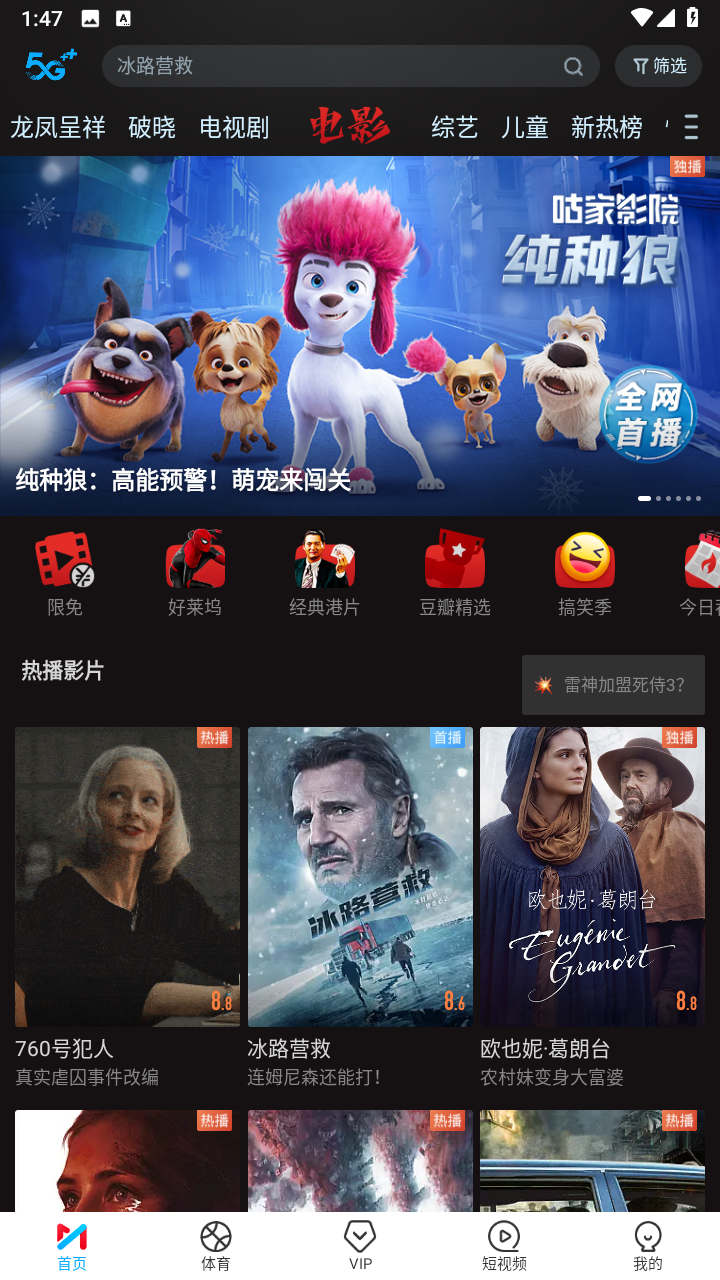Open the 好莱坞 category
The image size is (720, 1280).
pos(195,573)
